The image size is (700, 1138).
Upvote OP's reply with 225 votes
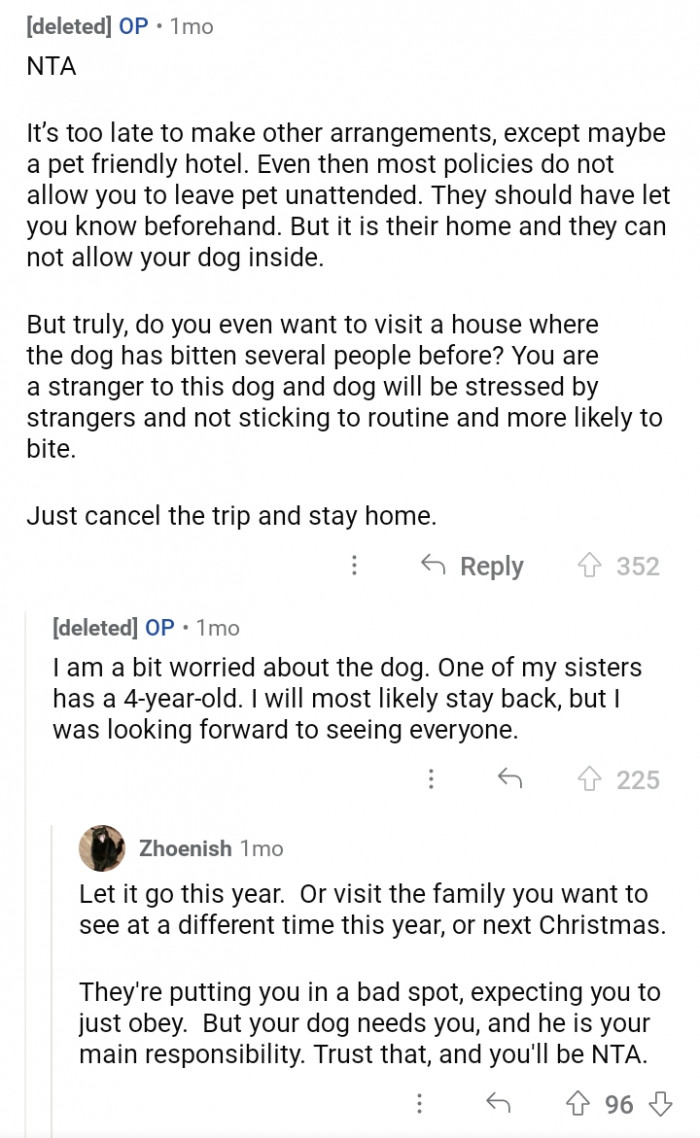click(589, 779)
